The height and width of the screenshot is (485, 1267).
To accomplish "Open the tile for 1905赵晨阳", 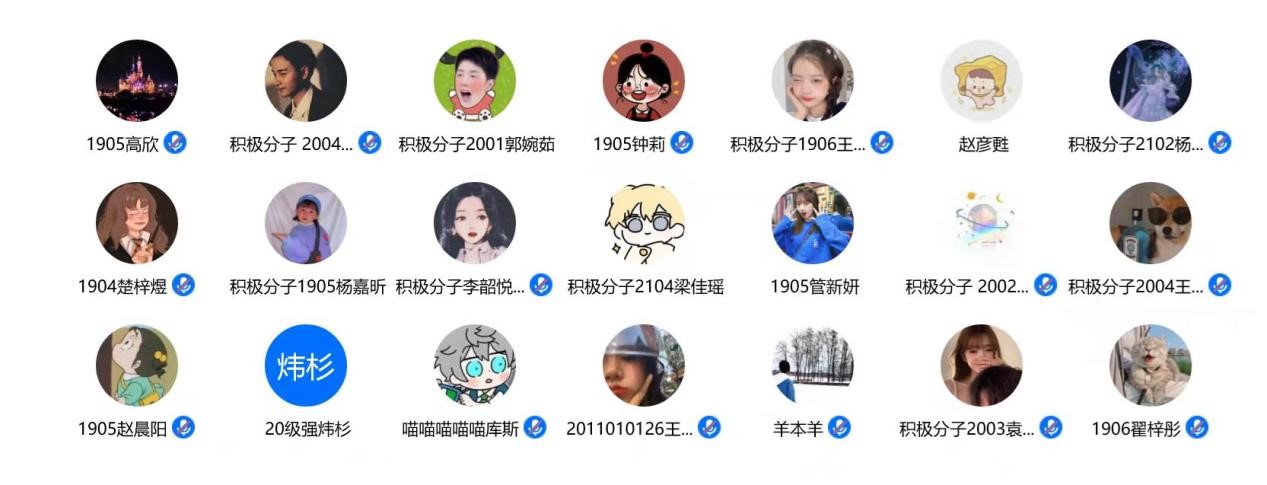I will coord(137,365).
